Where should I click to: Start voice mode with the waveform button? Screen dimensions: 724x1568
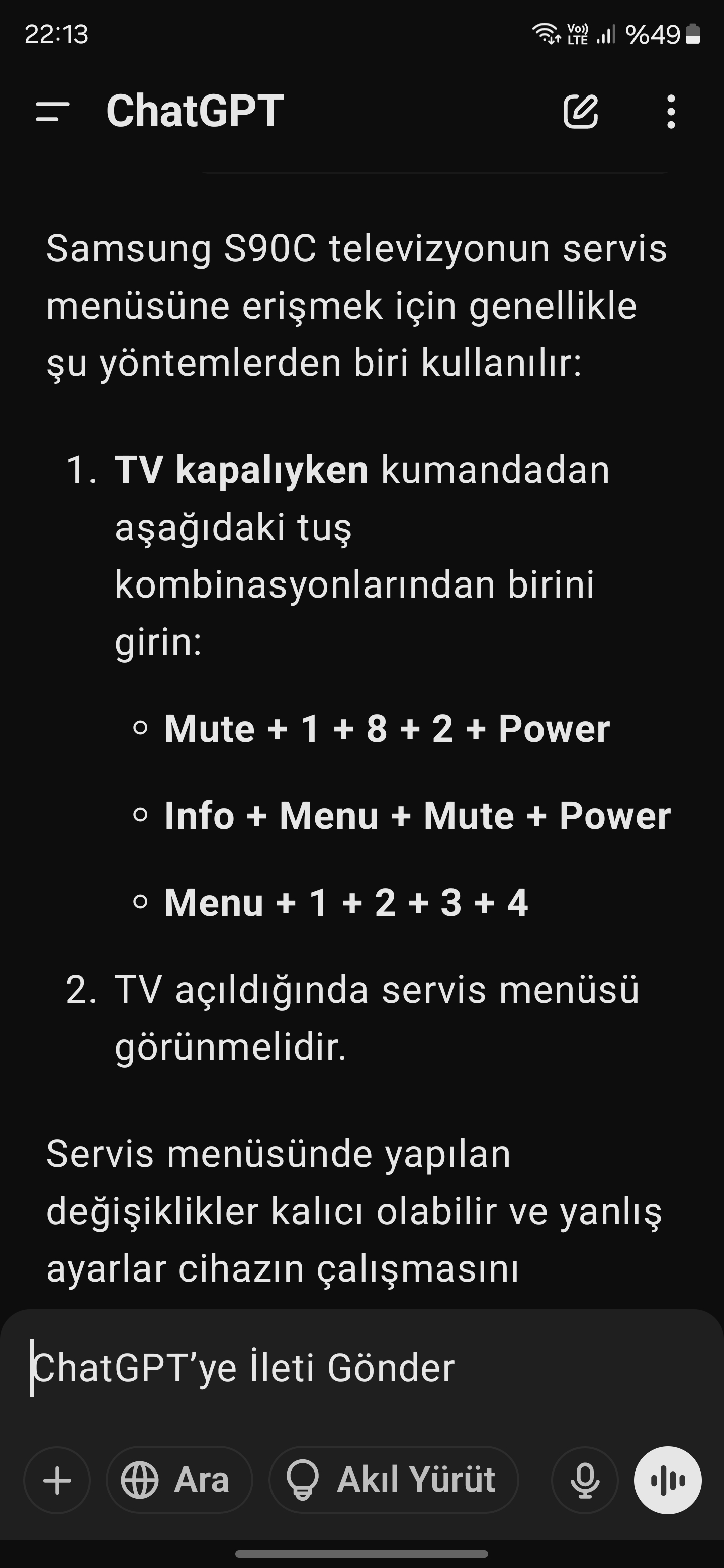[667, 1480]
